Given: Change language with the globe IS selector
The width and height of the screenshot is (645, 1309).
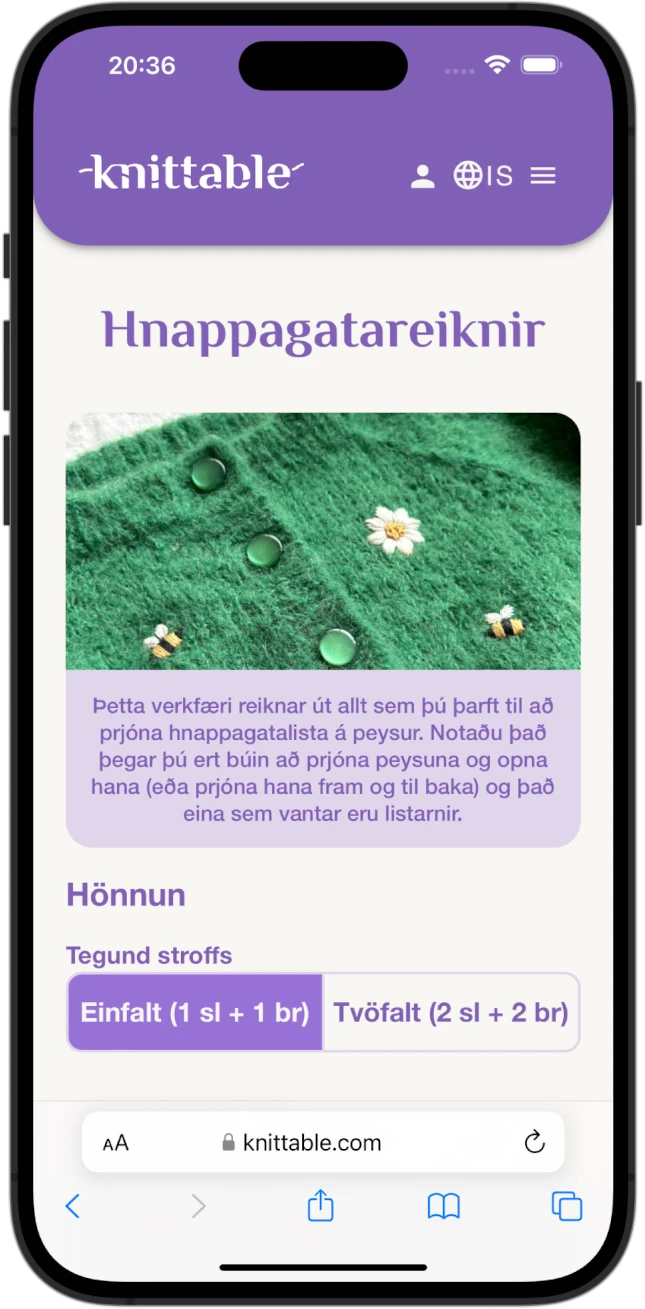Looking at the screenshot, I should [x=483, y=176].
